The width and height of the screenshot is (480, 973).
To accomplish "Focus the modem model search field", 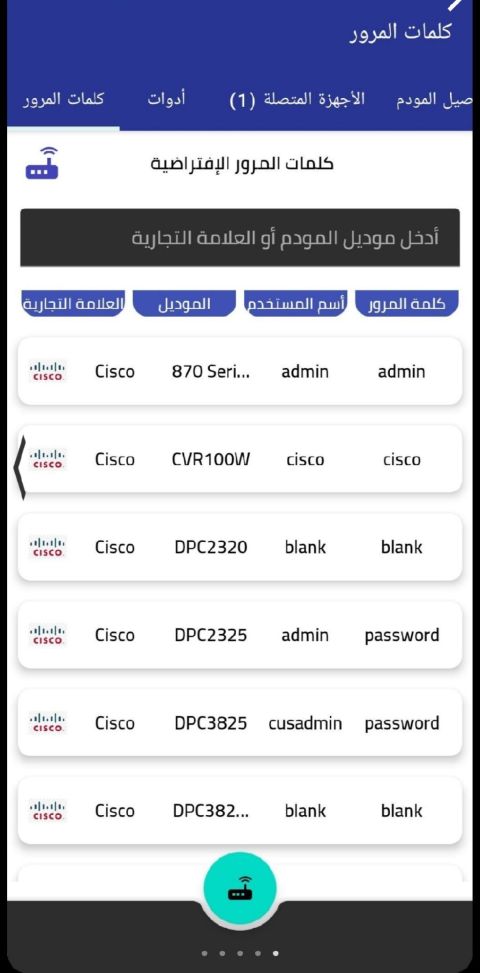I will 240,238.
